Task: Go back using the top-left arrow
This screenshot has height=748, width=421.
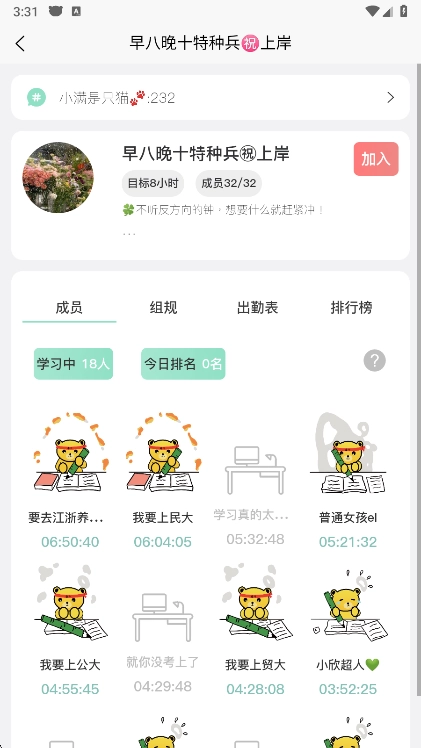Action: [20, 43]
